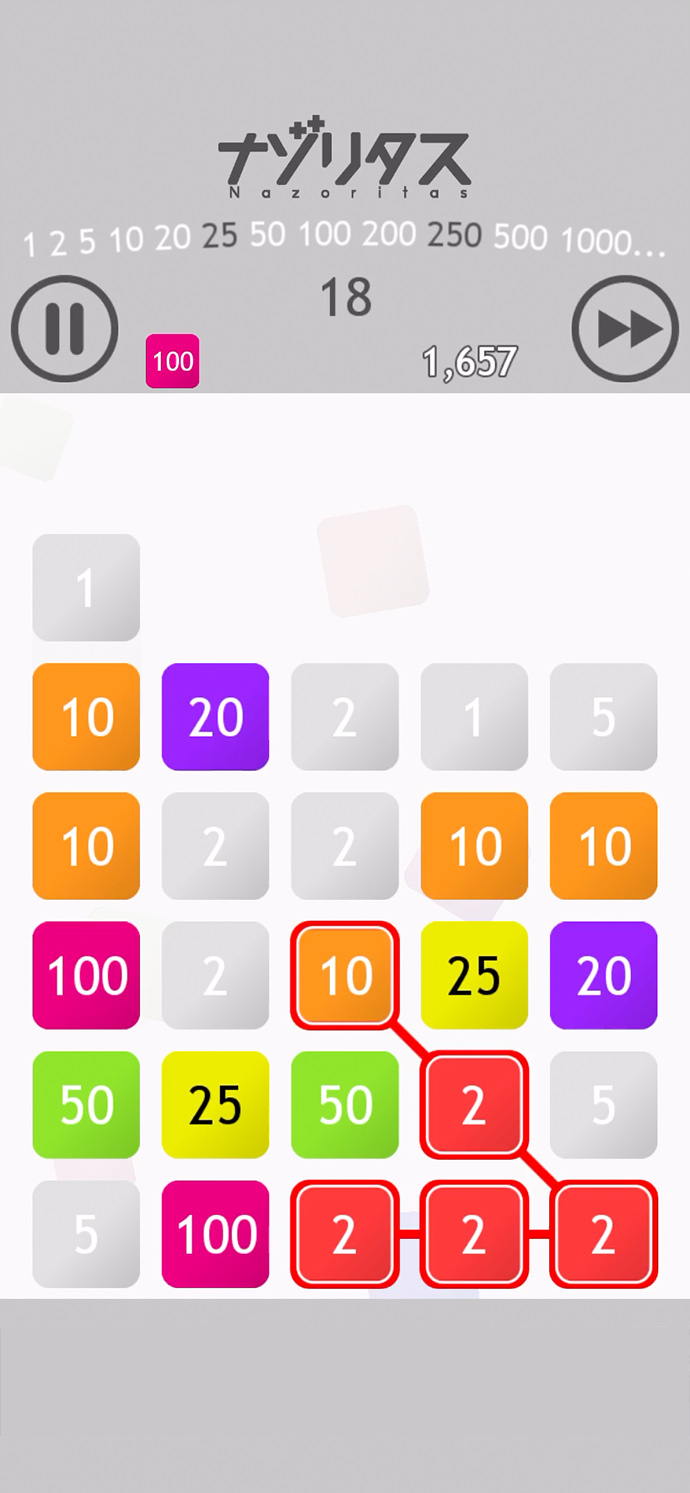Screen dimensions: 690x1493
Task: Pause the game
Action: (x=65, y=329)
